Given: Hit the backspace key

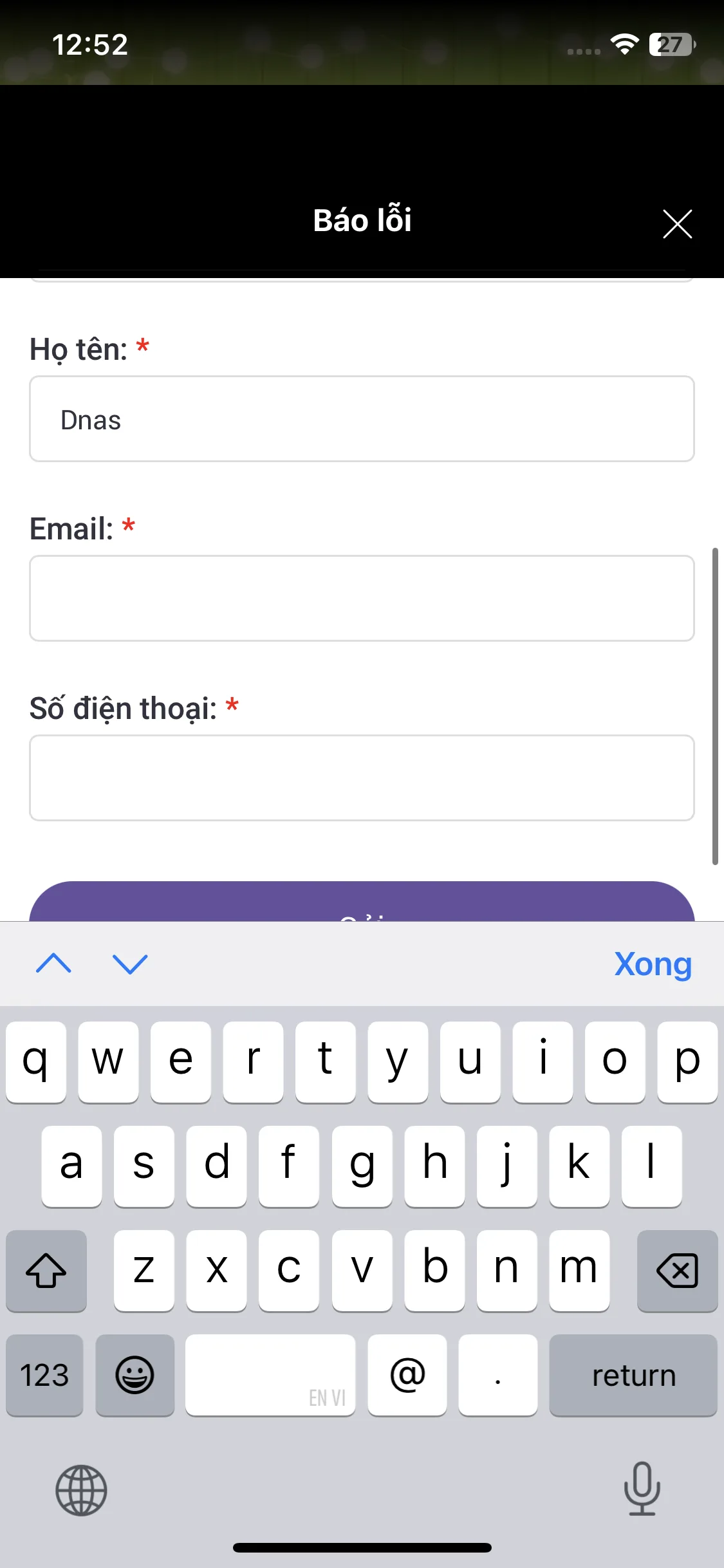Looking at the screenshot, I should [677, 1271].
